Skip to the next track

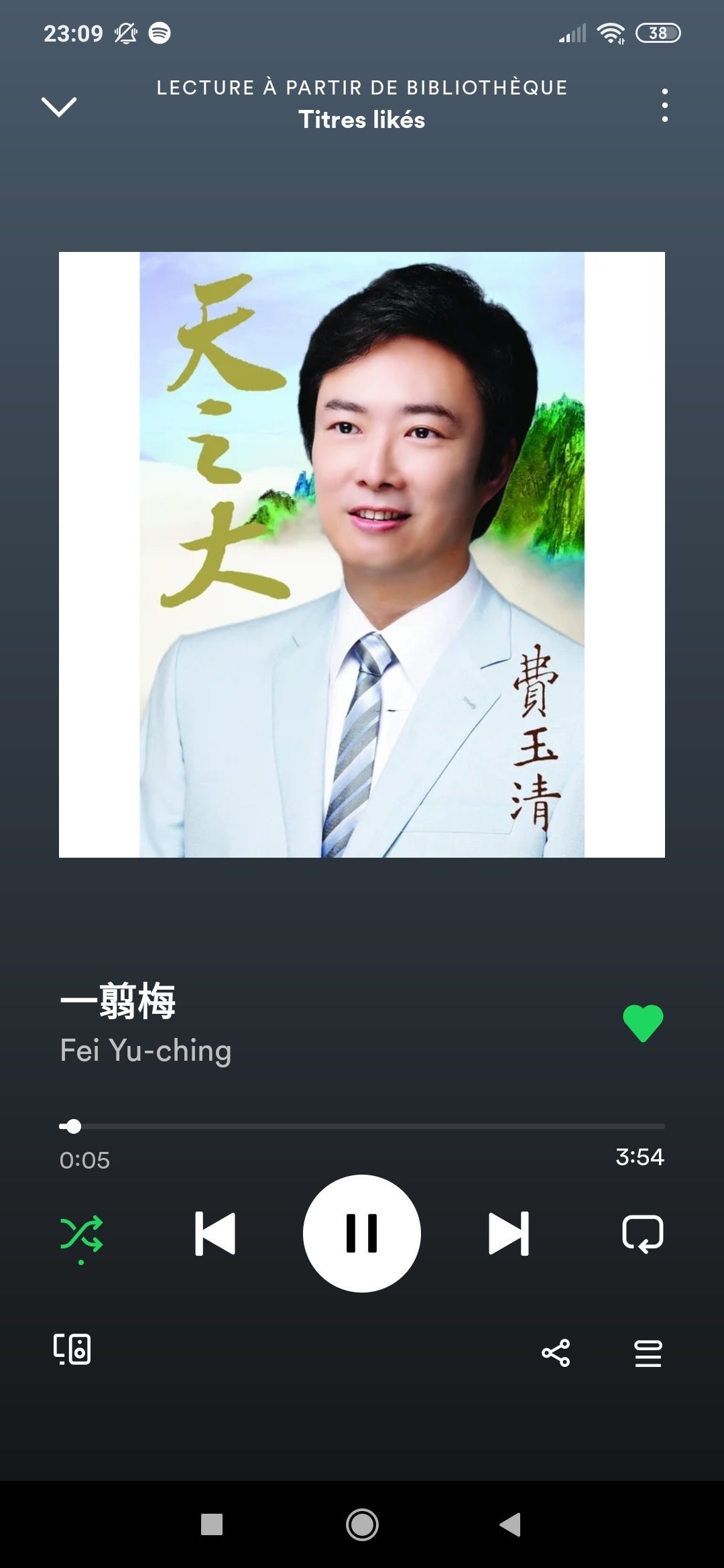pos(509,1233)
